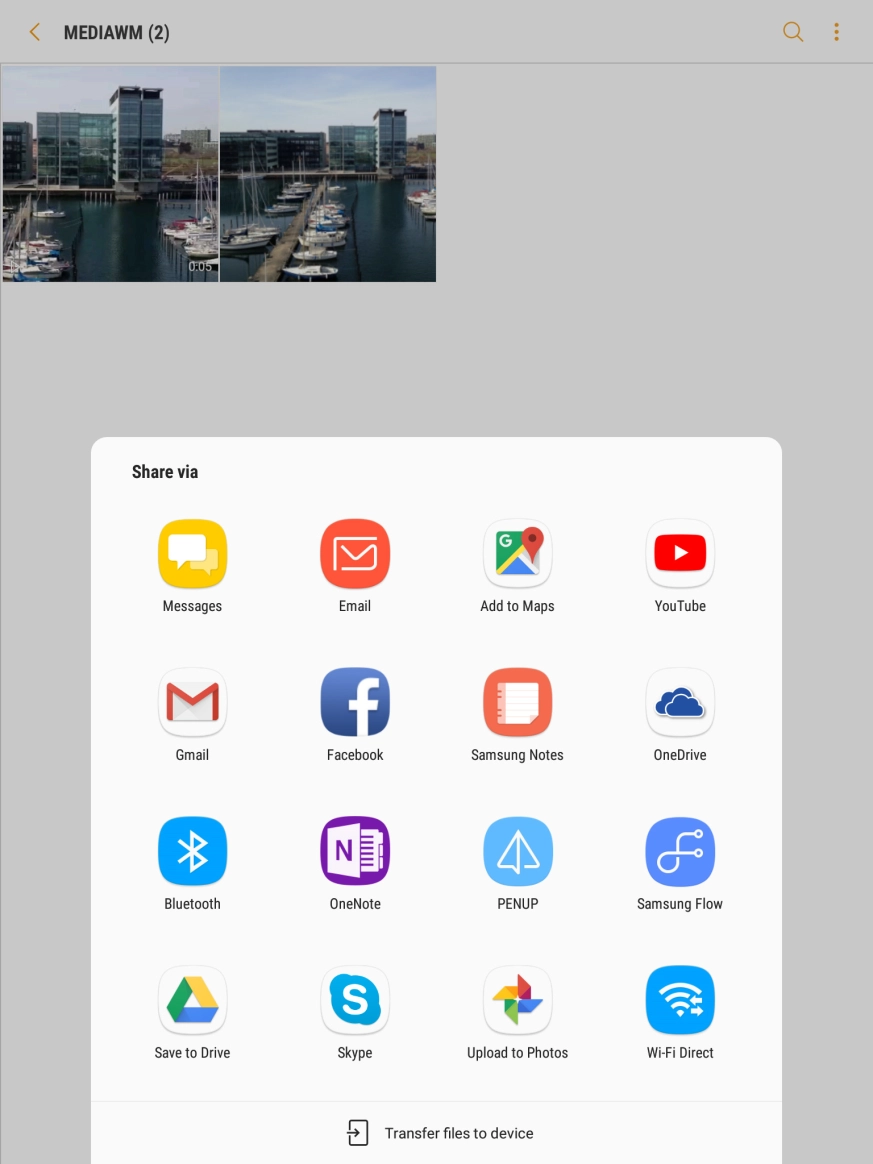873x1164 pixels.
Task: Share through Skype
Action: click(x=355, y=1001)
